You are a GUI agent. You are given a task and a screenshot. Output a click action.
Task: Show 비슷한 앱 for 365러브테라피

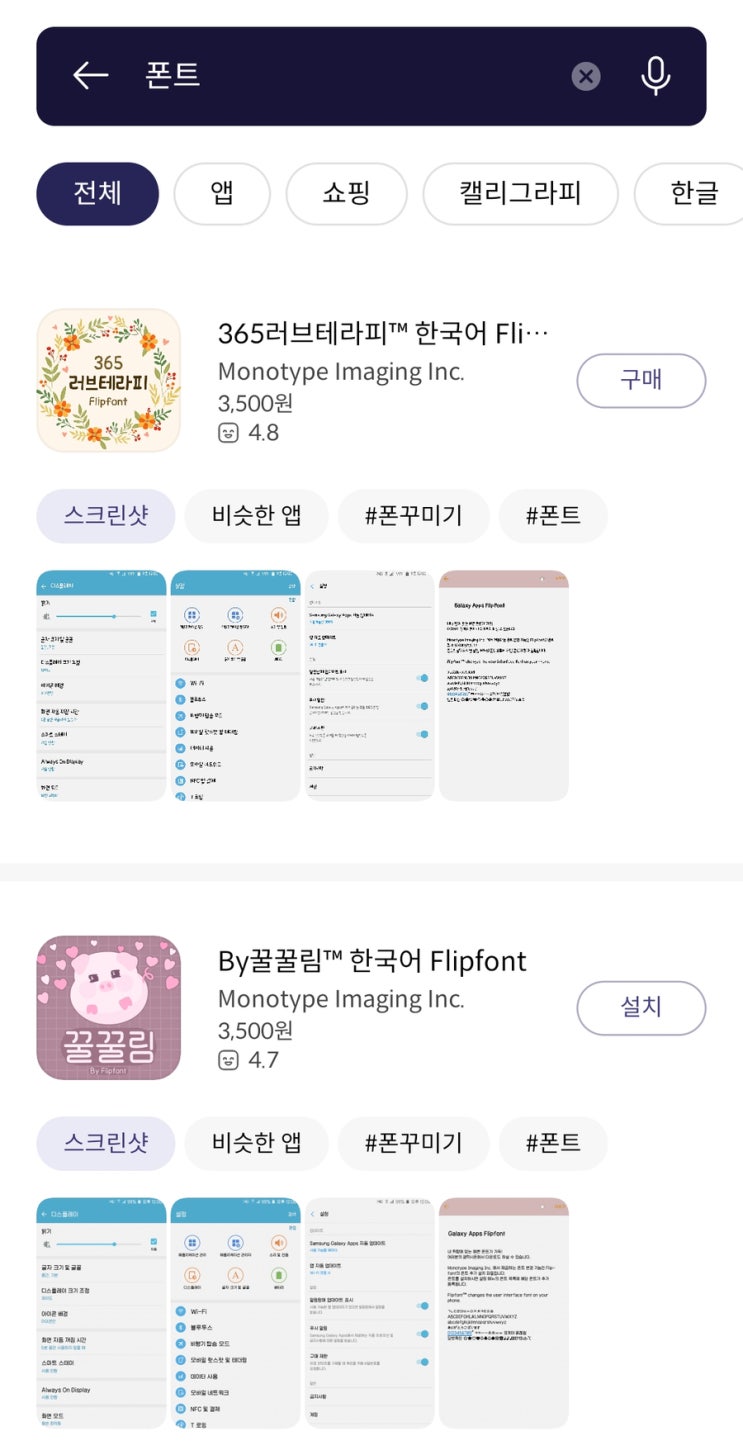coord(256,516)
